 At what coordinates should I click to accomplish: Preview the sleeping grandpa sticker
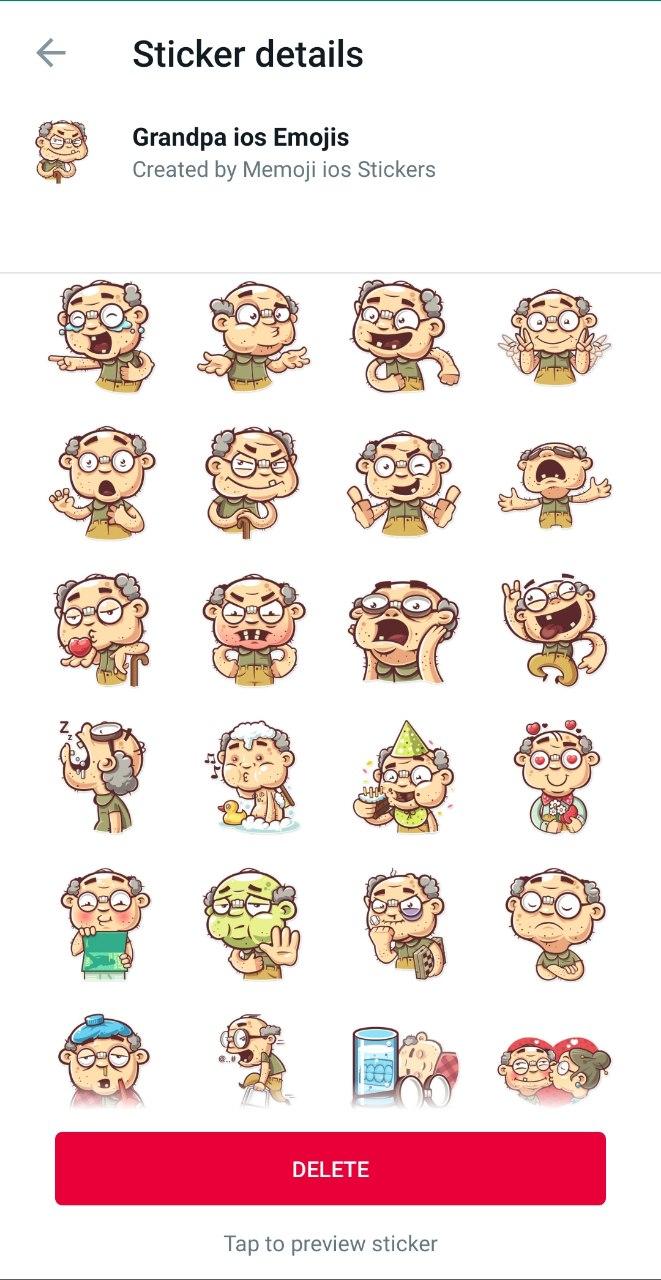click(102, 777)
